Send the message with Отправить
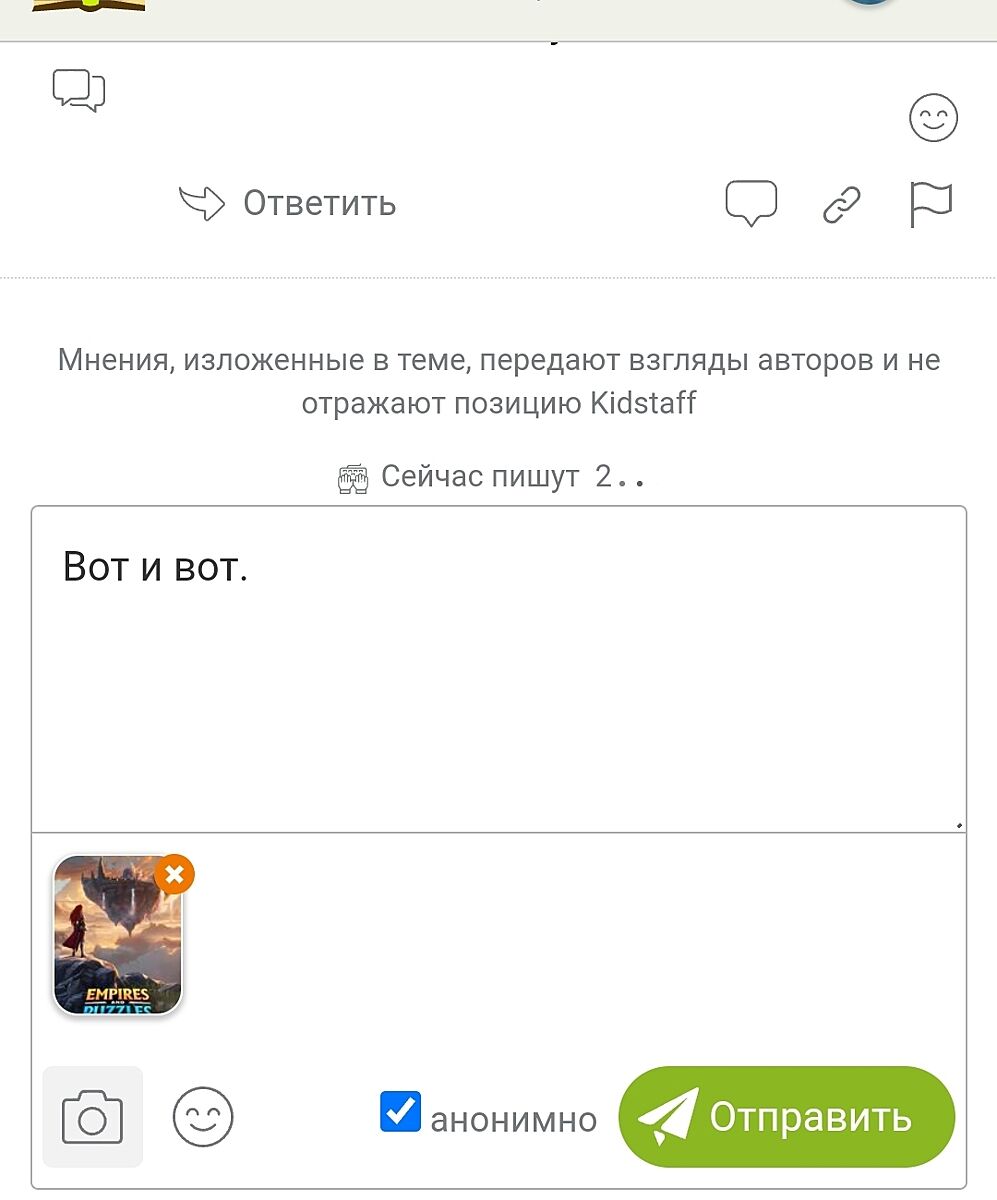 point(786,1116)
